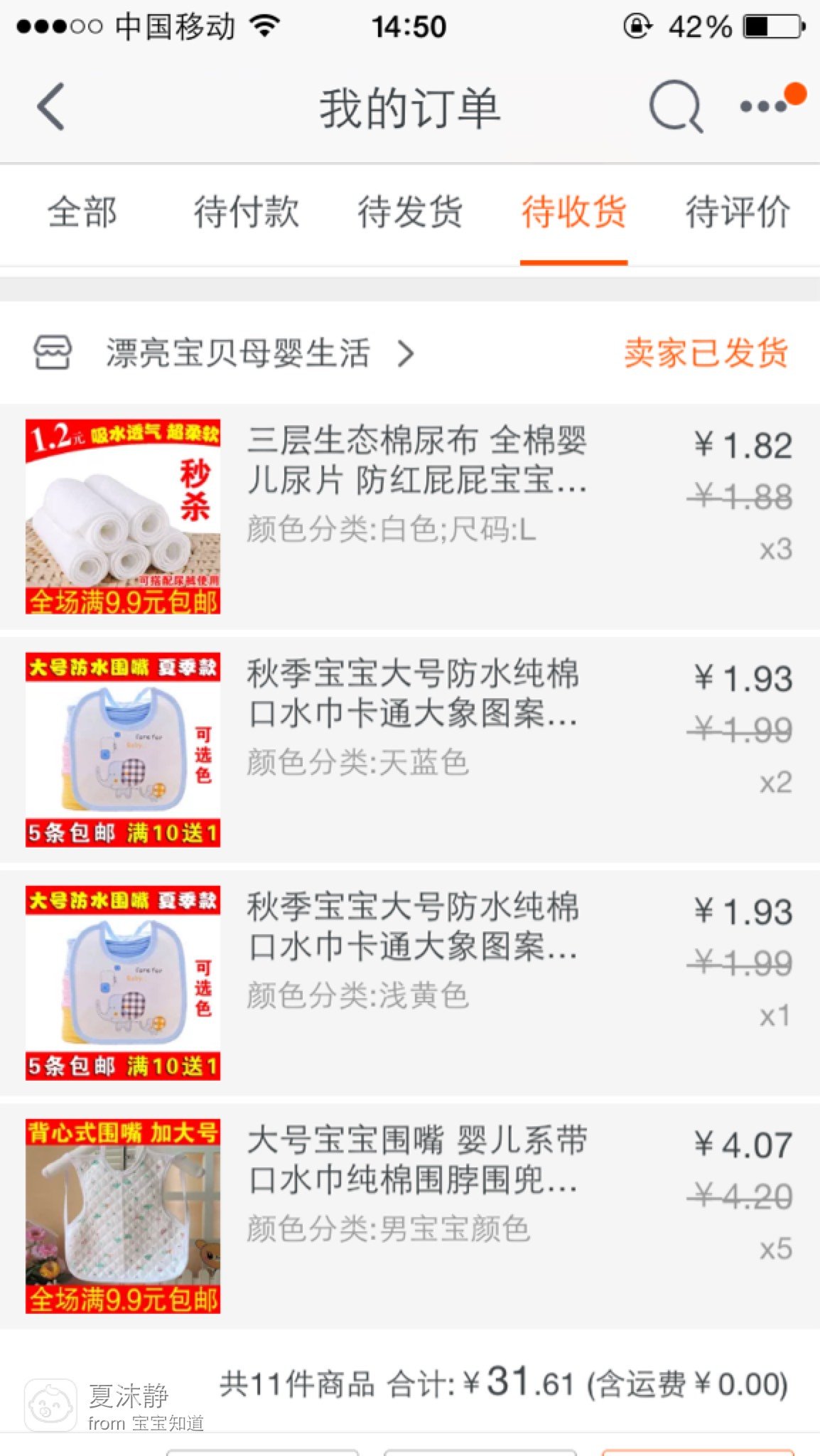Open order search magnifier icon
This screenshot has width=820, height=1456.
pos(676,107)
